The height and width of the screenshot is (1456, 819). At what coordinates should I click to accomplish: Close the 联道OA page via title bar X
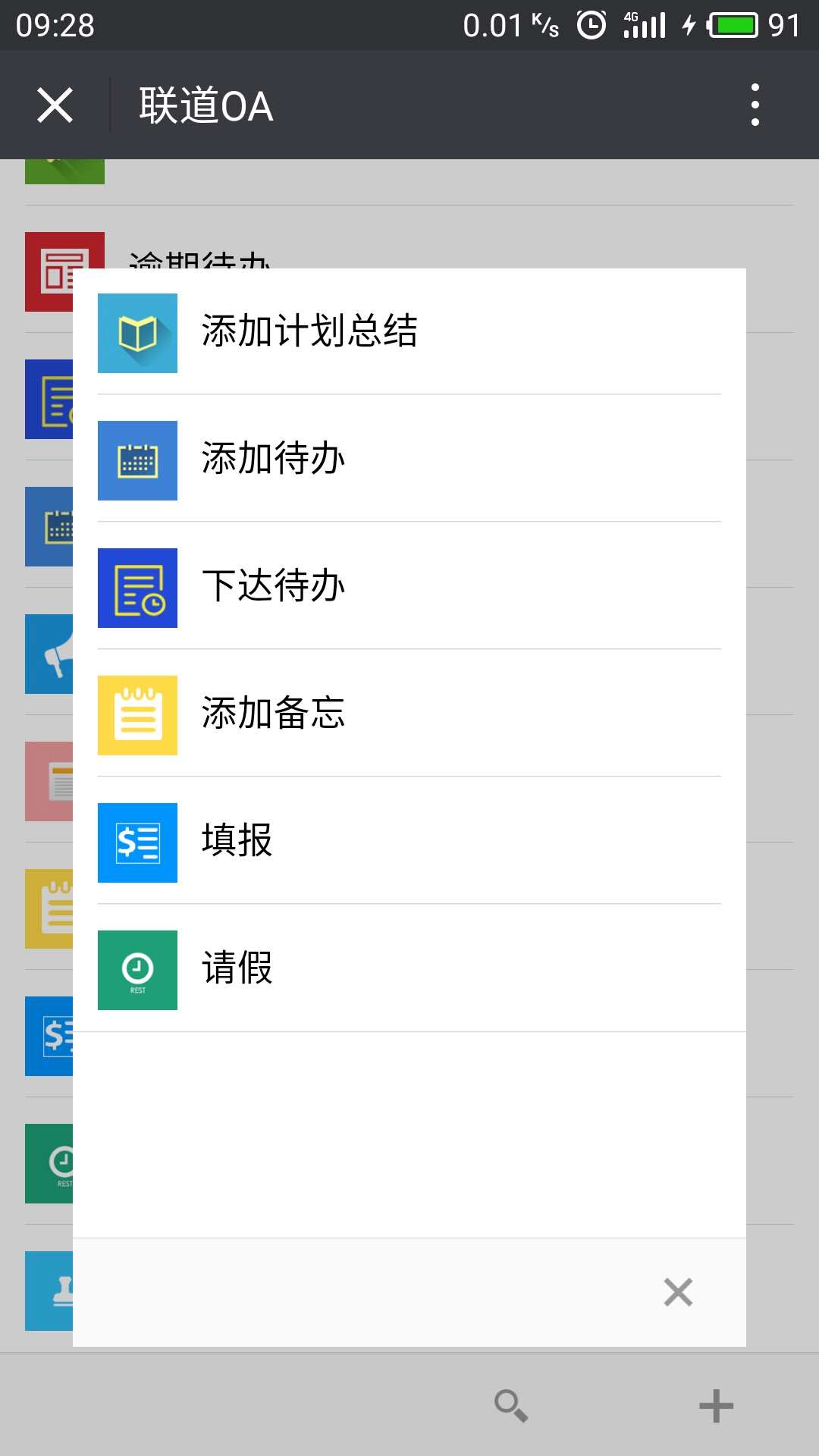click(55, 106)
